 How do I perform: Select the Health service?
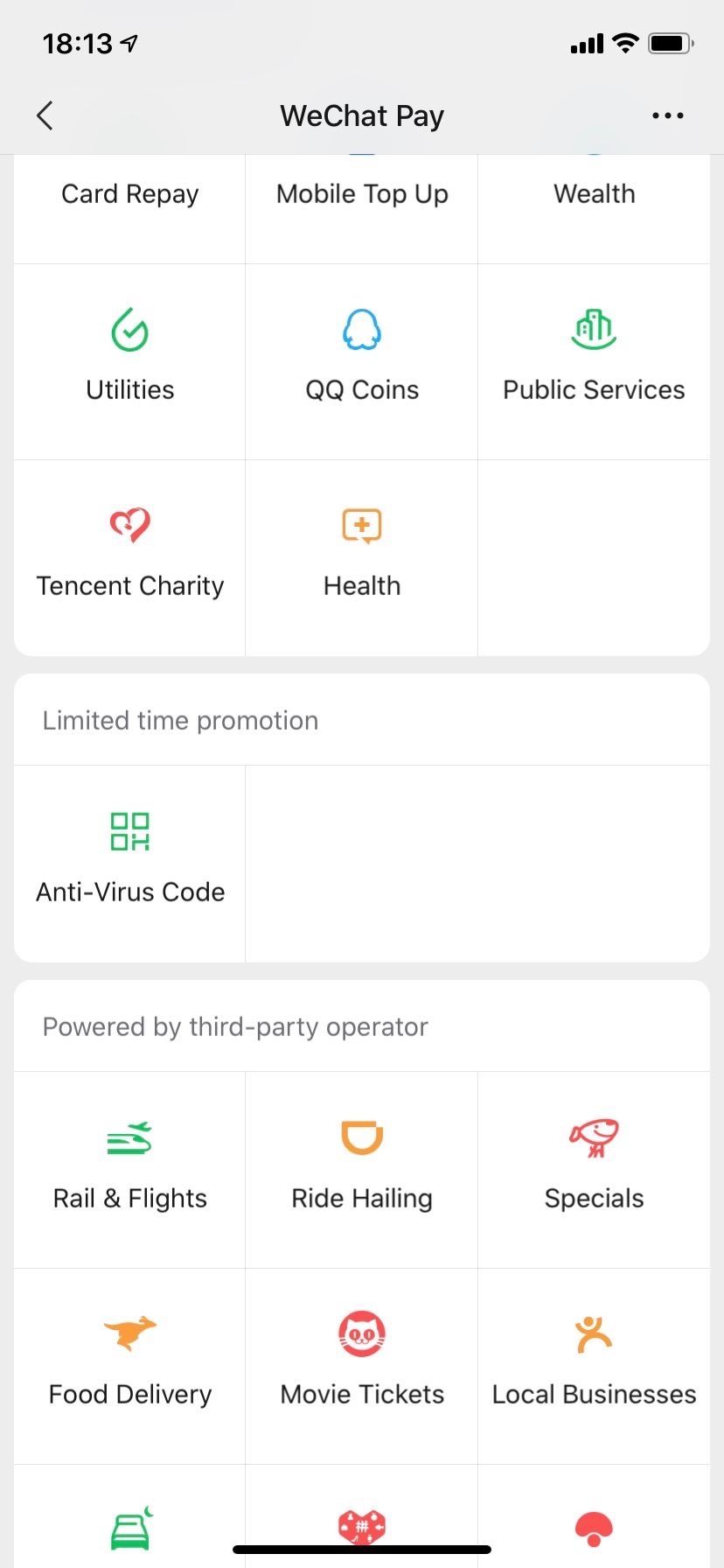(x=362, y=557)
